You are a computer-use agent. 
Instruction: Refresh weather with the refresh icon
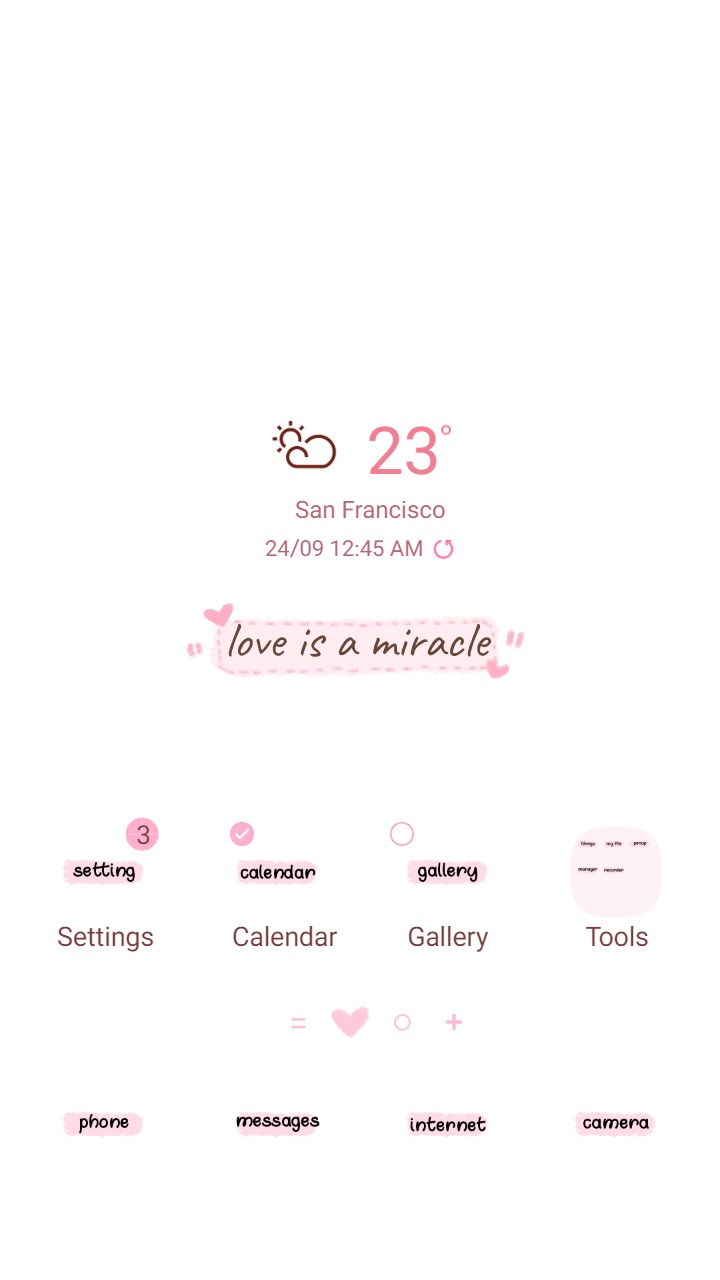(x=443, y=548)
